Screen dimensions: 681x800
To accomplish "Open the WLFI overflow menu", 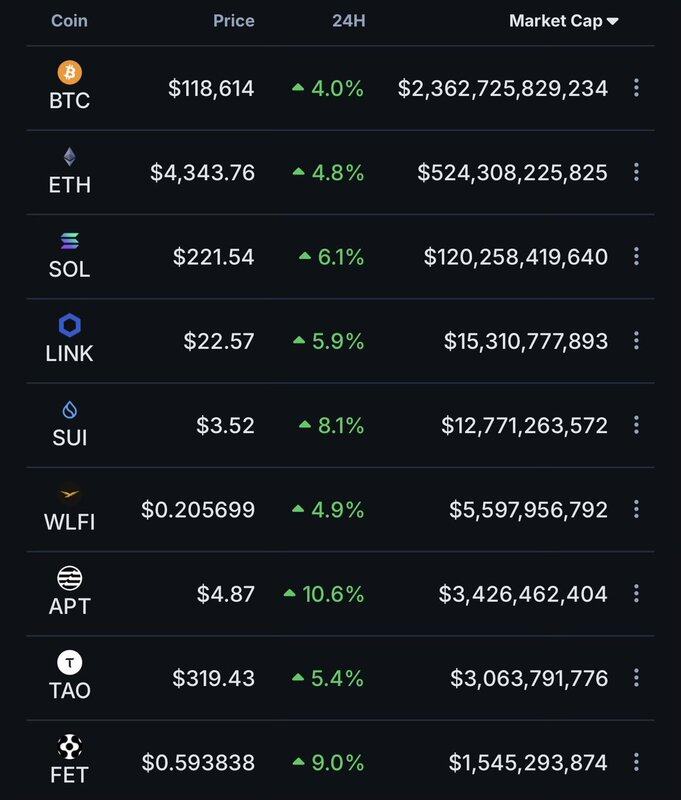I will point(636,510).
